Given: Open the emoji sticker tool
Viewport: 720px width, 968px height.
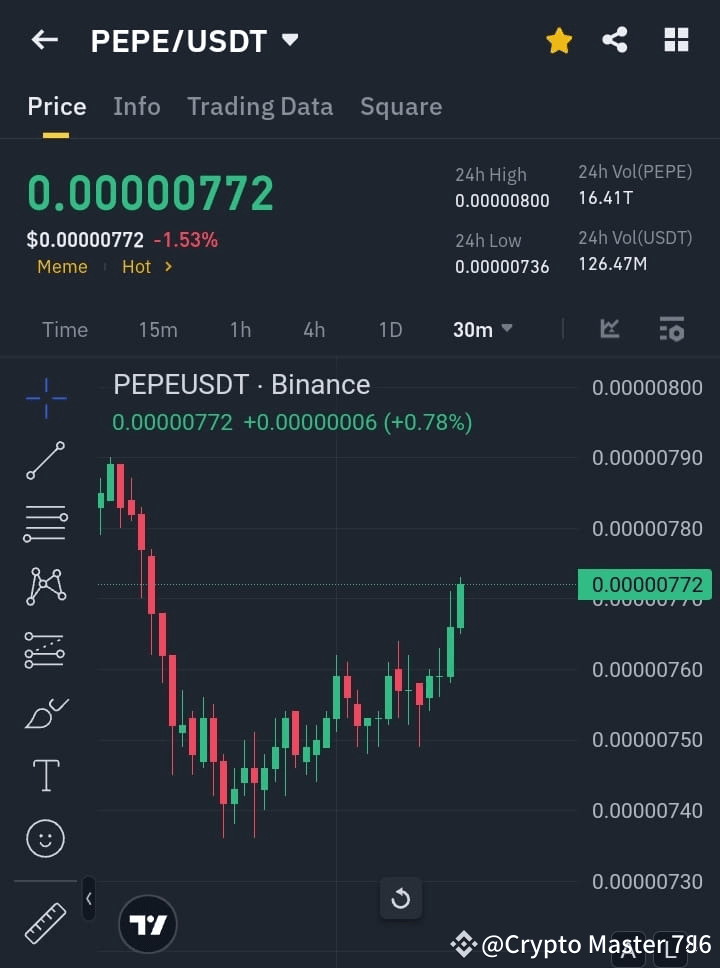Looking at the screenshot, I should (x=44, y=838).
